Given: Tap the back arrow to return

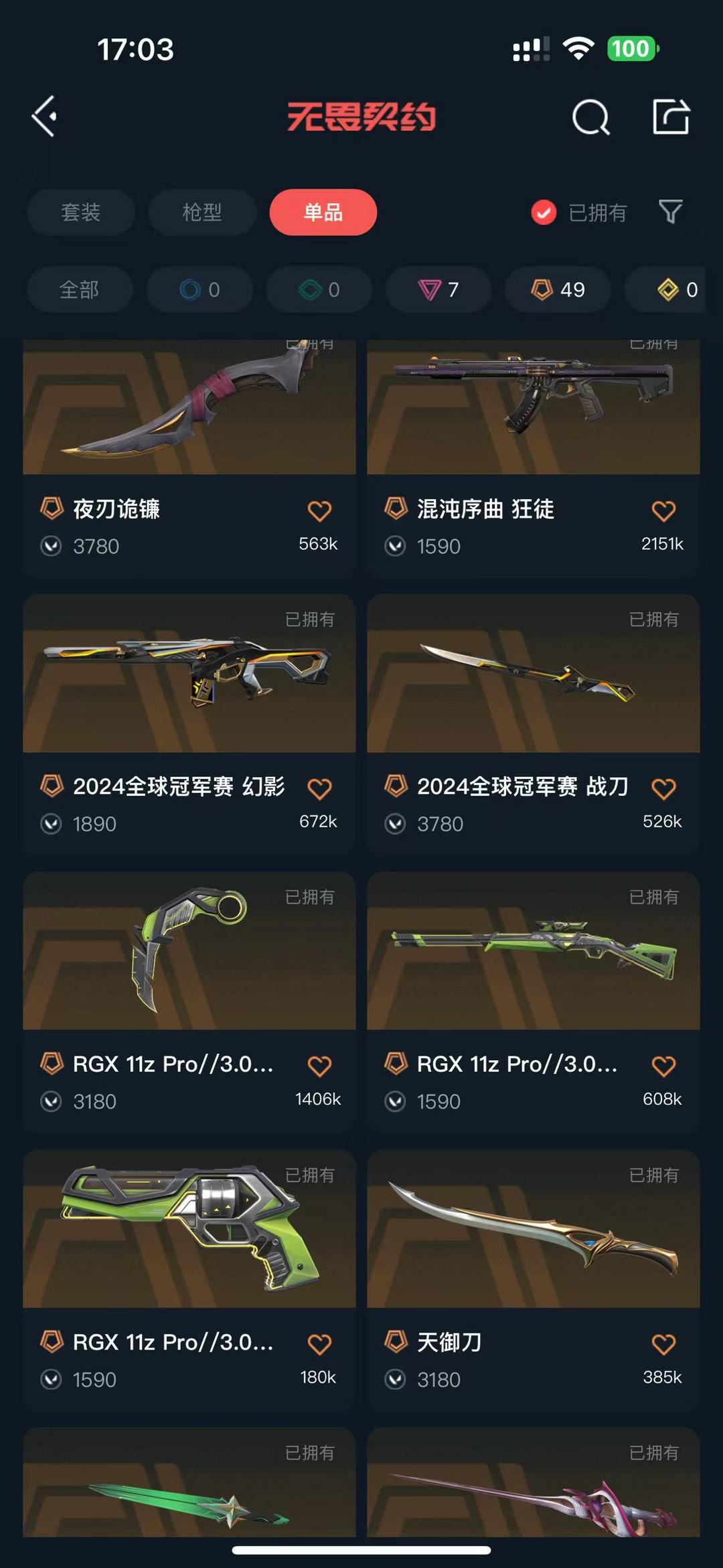Looking at the screenshot, I should pyautogui.click(x=44, y=118).
